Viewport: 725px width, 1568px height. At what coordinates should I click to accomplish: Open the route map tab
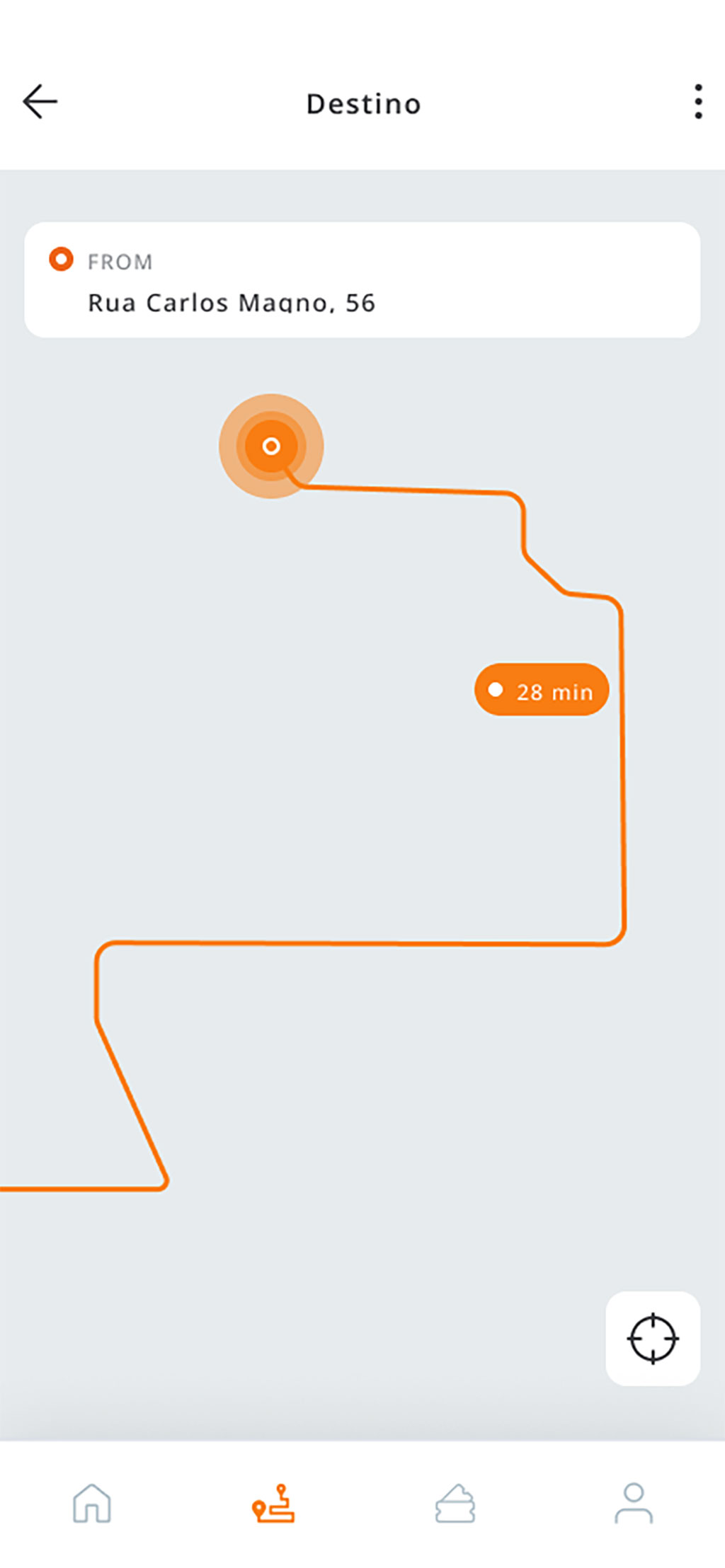[x=273, y=1502]
